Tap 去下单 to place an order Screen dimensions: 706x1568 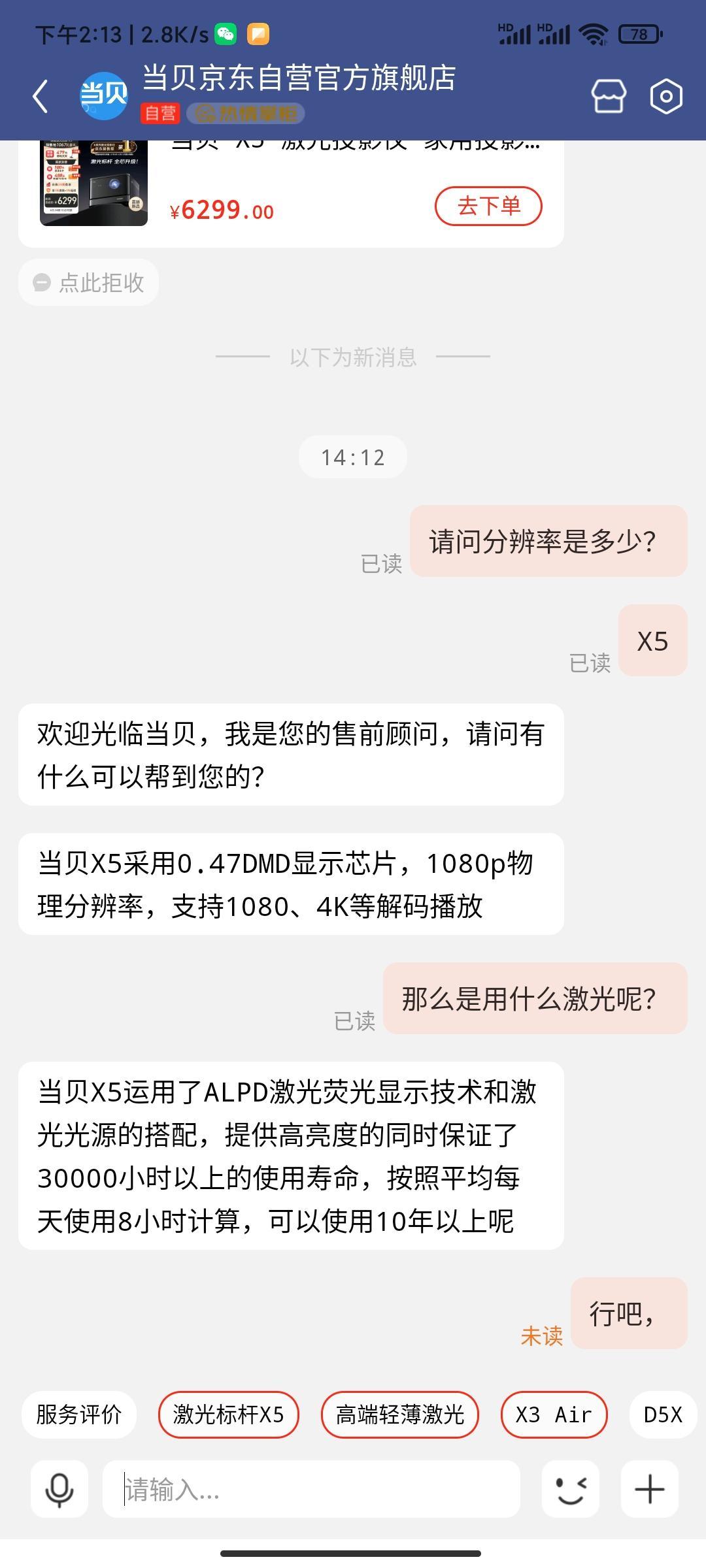[x=488, y=206]
